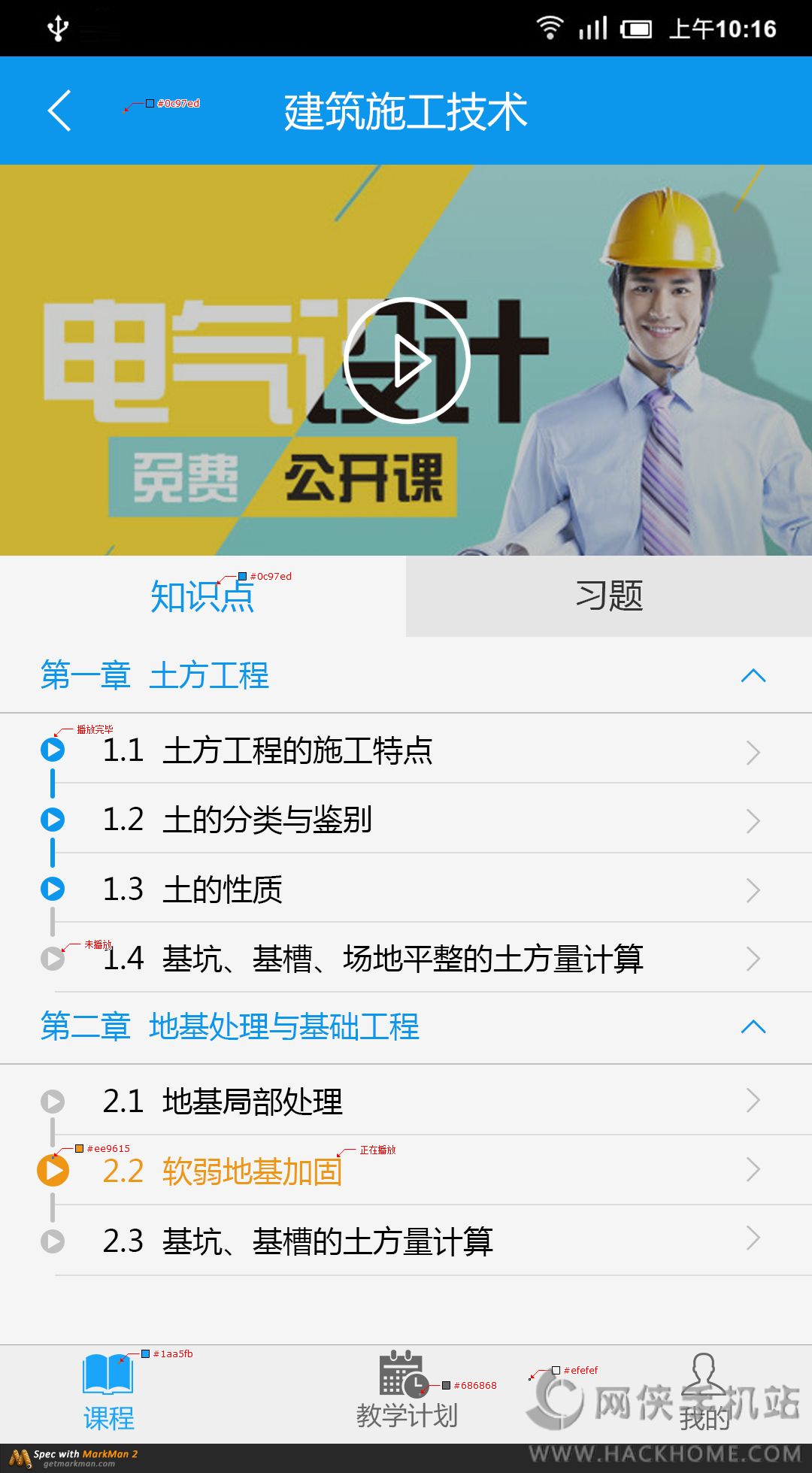Open lesson 2.2 软弱地基加固
This screenshot has width=812, height=1473.
[x=406, y=1171]
